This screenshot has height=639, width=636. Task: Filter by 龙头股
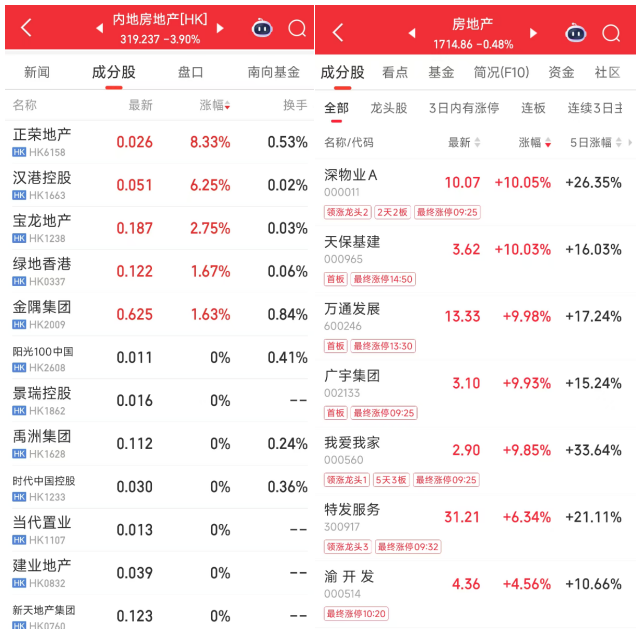389,108
